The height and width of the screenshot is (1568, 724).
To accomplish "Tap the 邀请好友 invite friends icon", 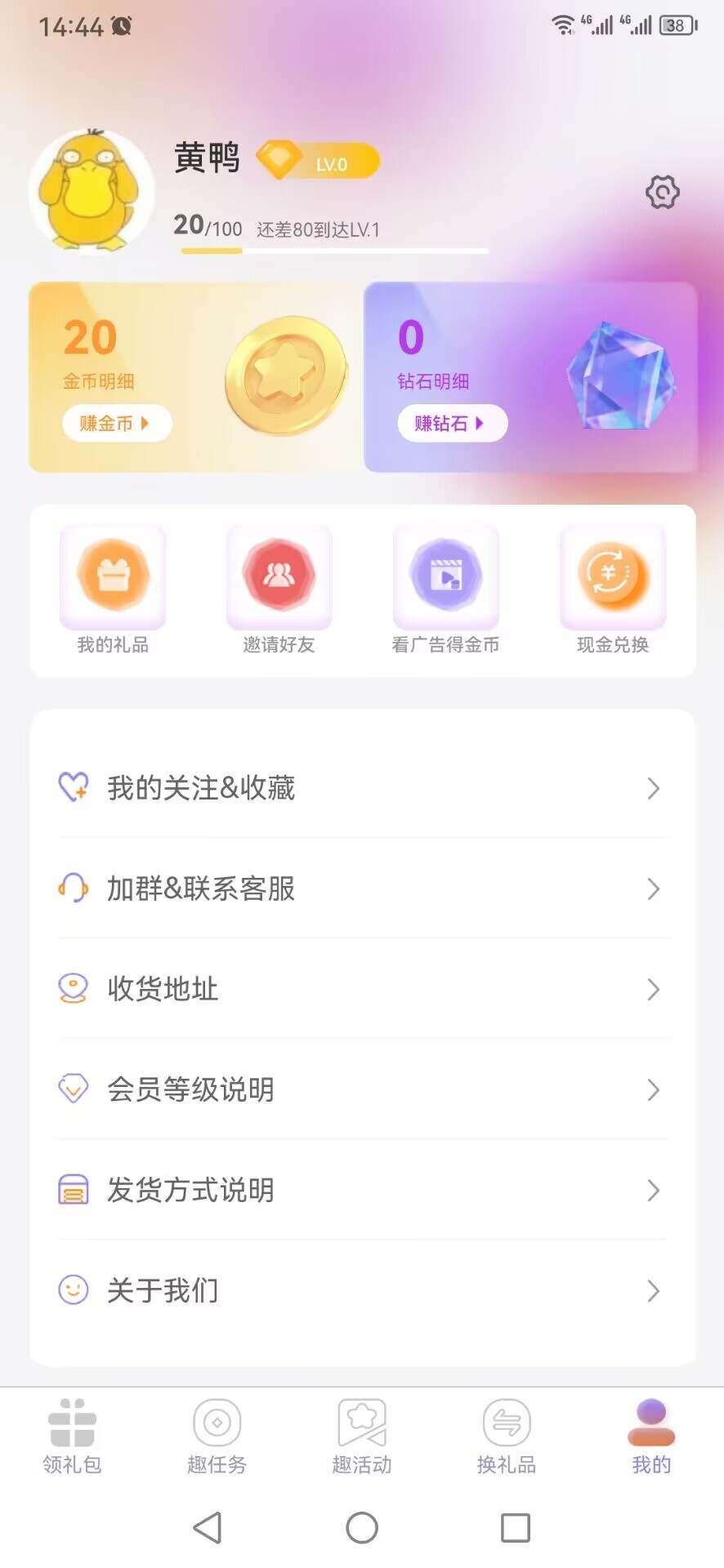I will tap(279, 575).
